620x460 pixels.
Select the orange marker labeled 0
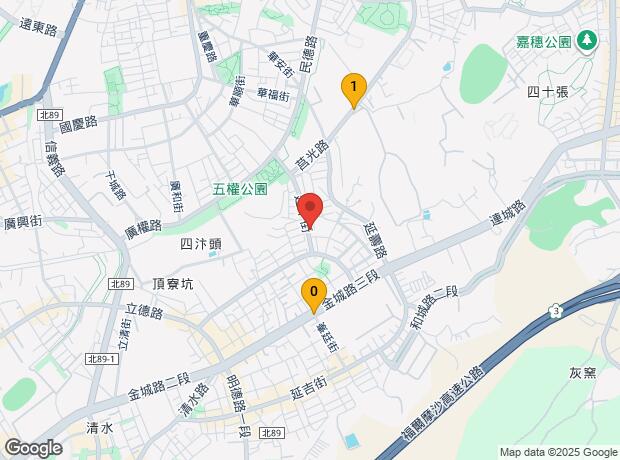(314, 293)
